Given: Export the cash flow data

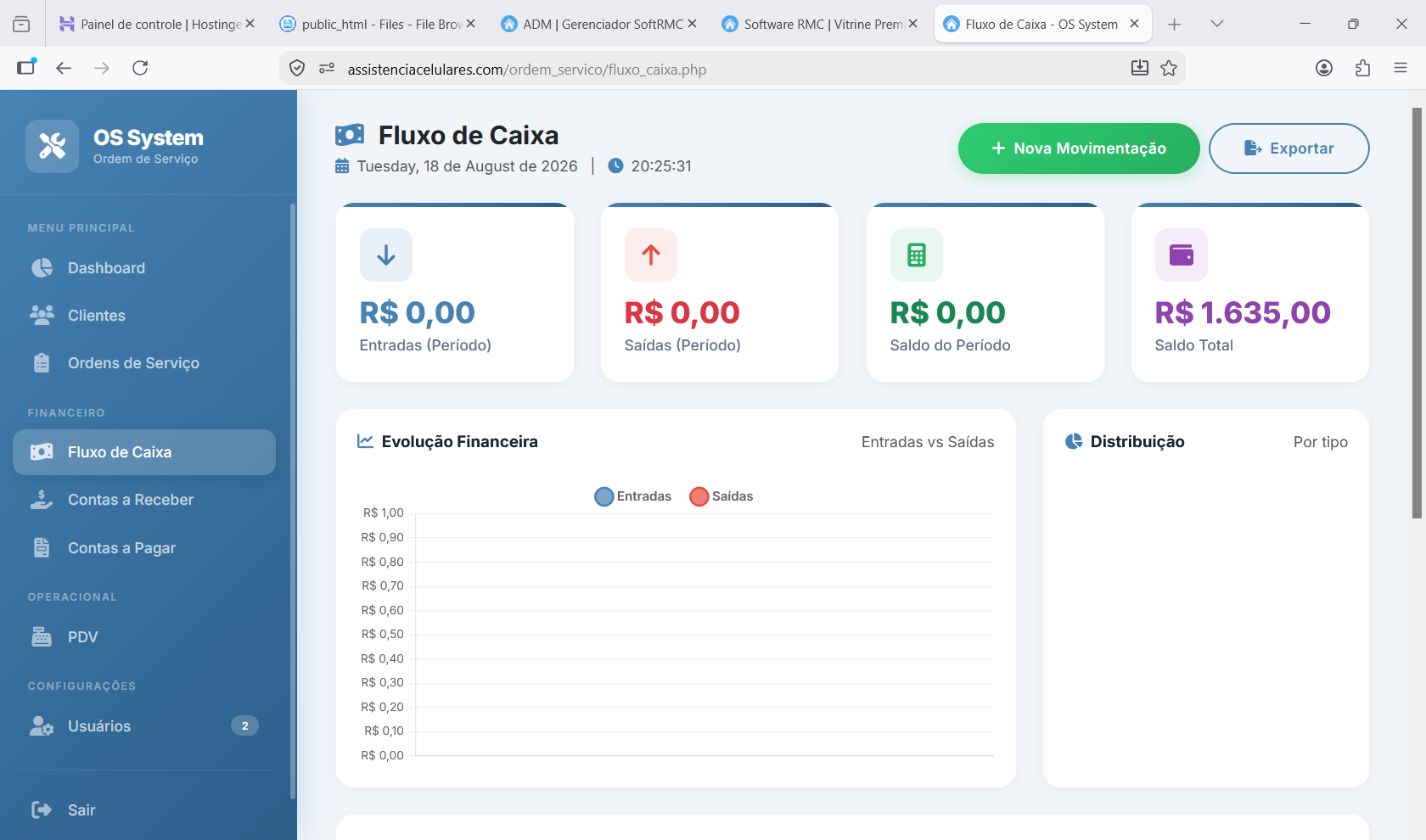Looking at the screenshot, I should click(x=1288, y=148).
